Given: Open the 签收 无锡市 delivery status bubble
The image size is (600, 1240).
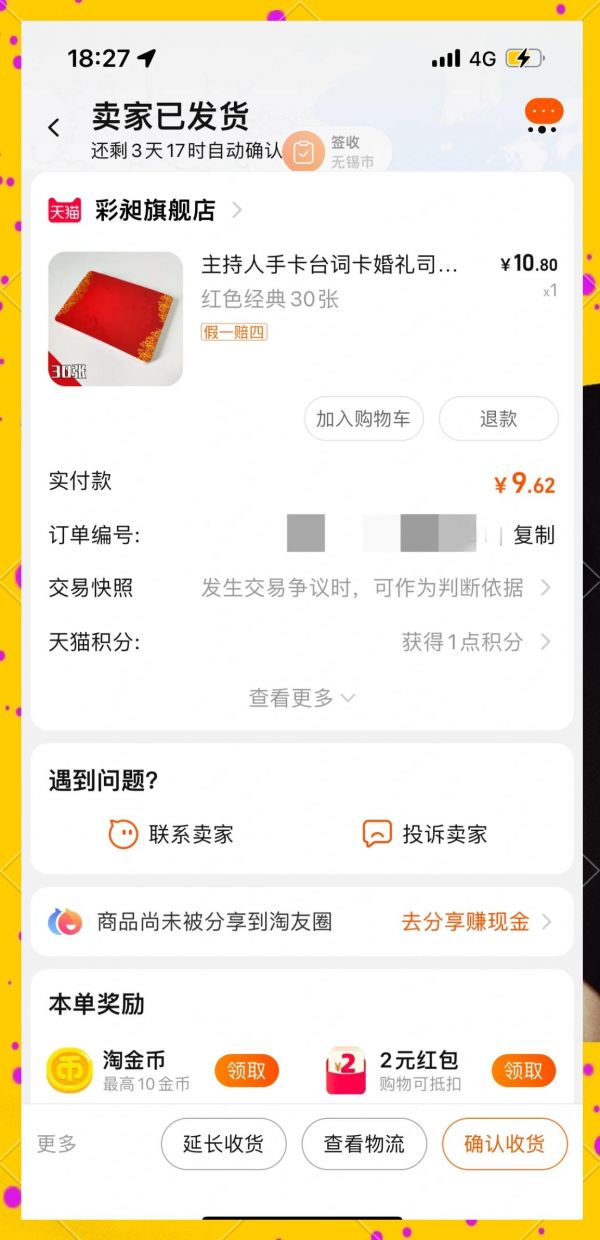Looking at the screenshot, I should (335, 152).
